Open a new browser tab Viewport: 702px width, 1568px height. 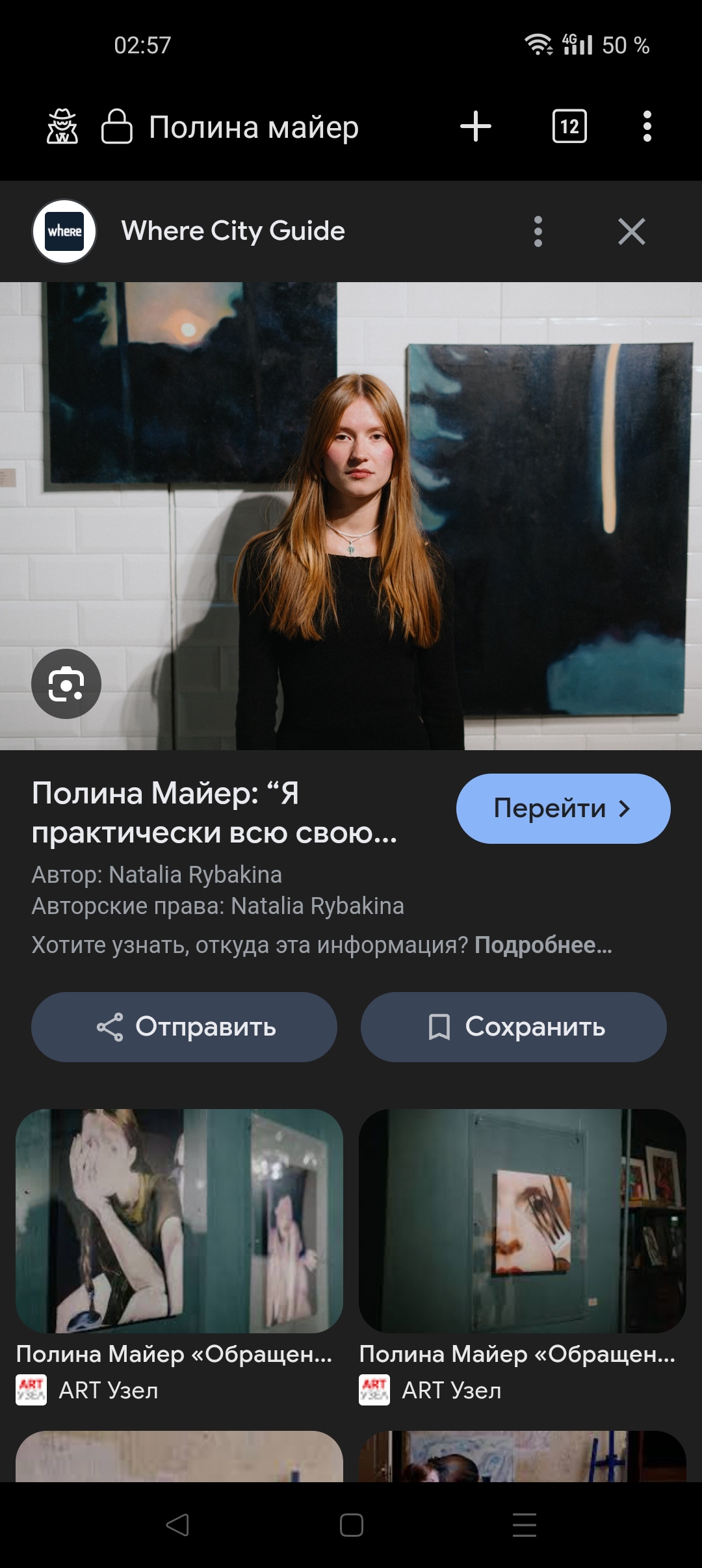(476, 126)
